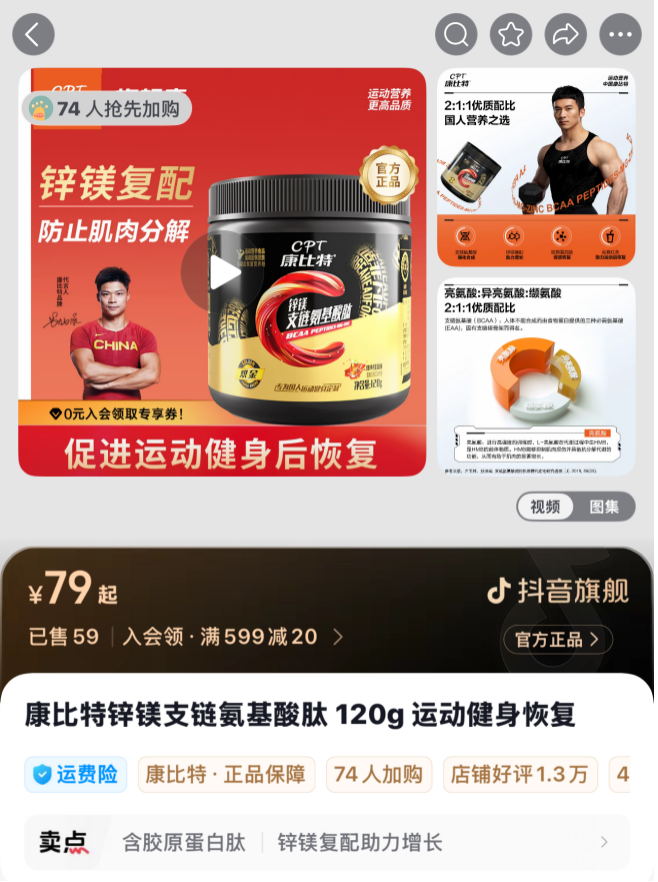Open the 入会领 满599减20 coupon offer
This screenshot has width=658, height=882.
click(x=232, y=637)
